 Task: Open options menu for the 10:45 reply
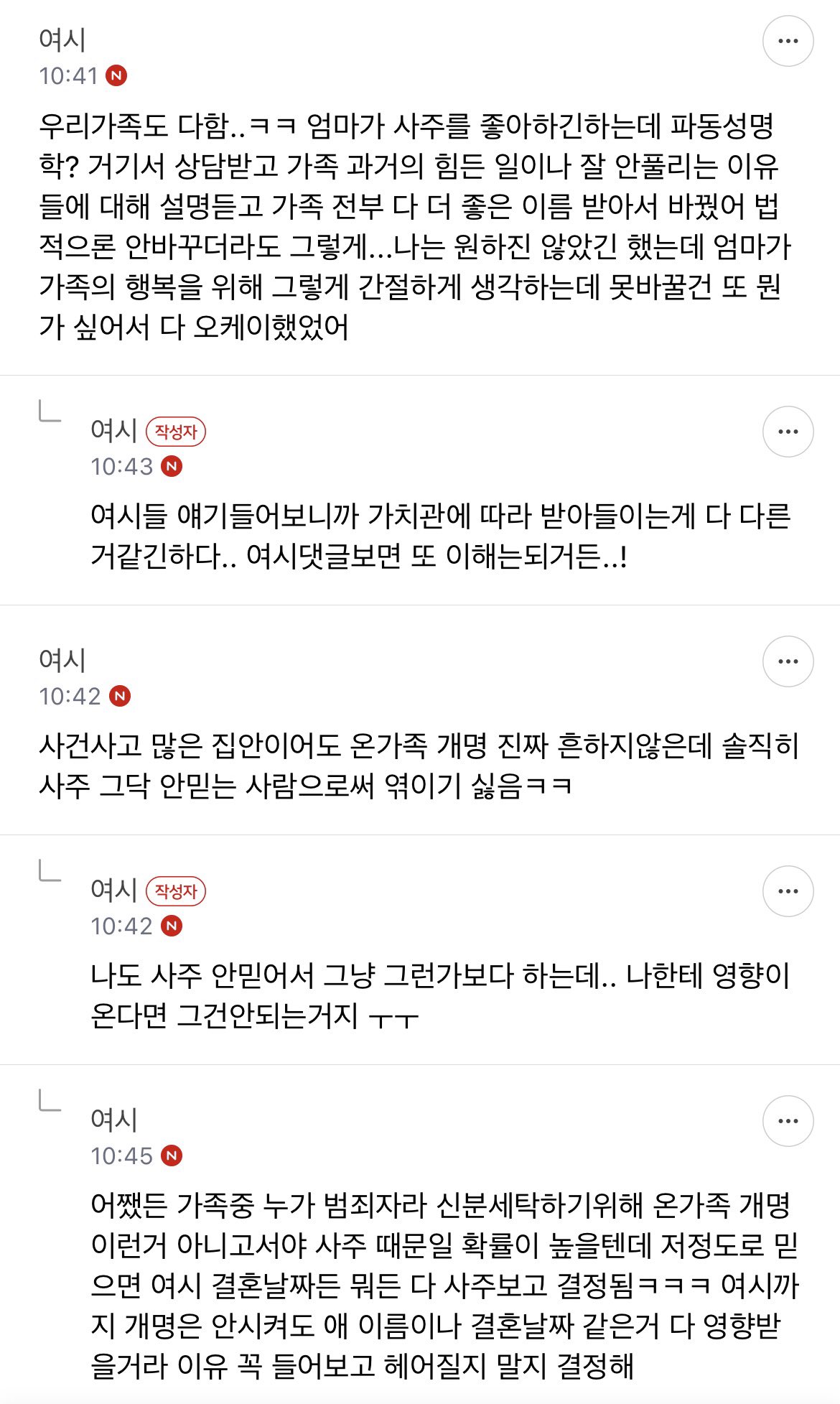click(788, 1121)
